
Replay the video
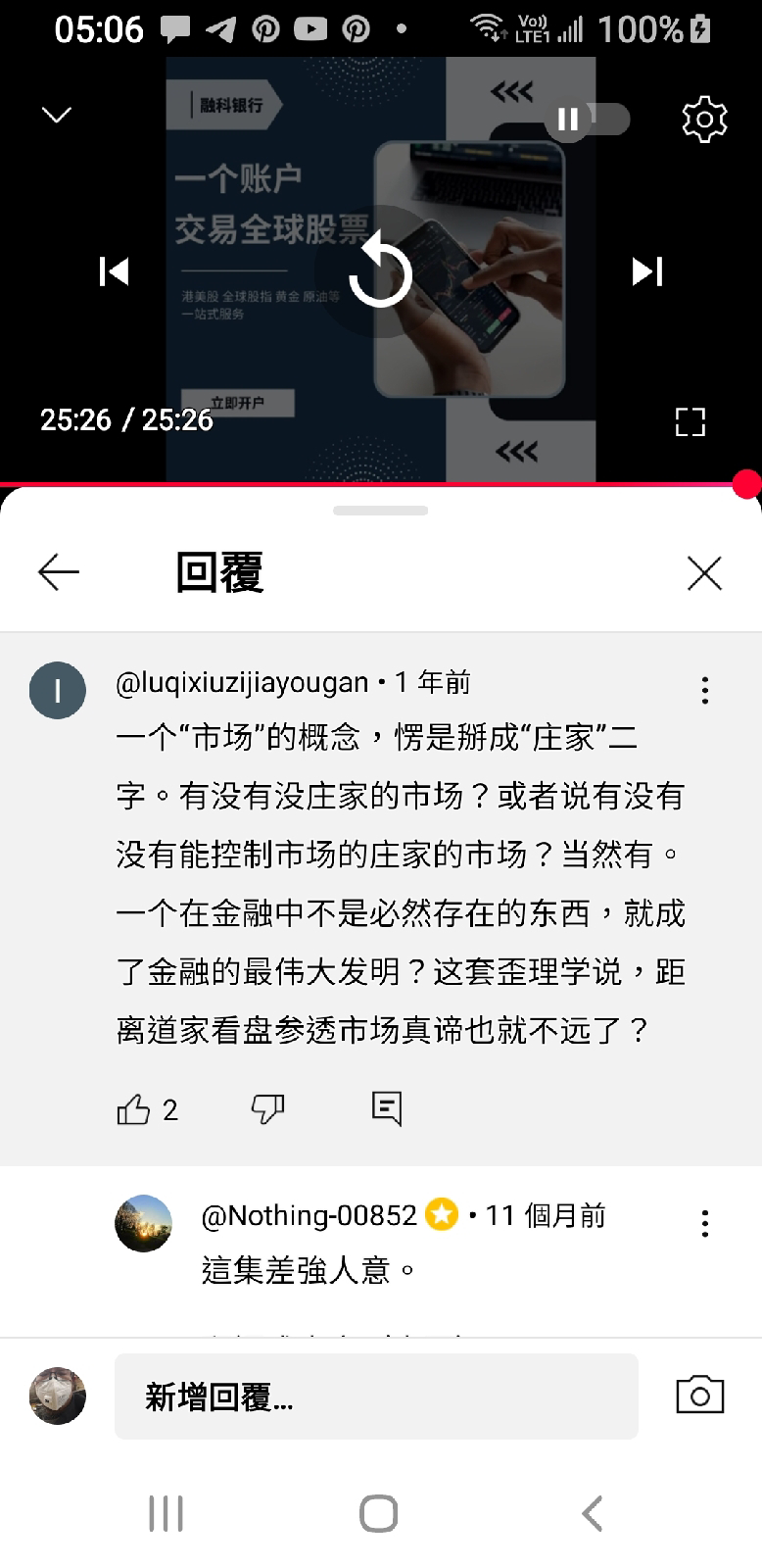click(x=380, y=273)
